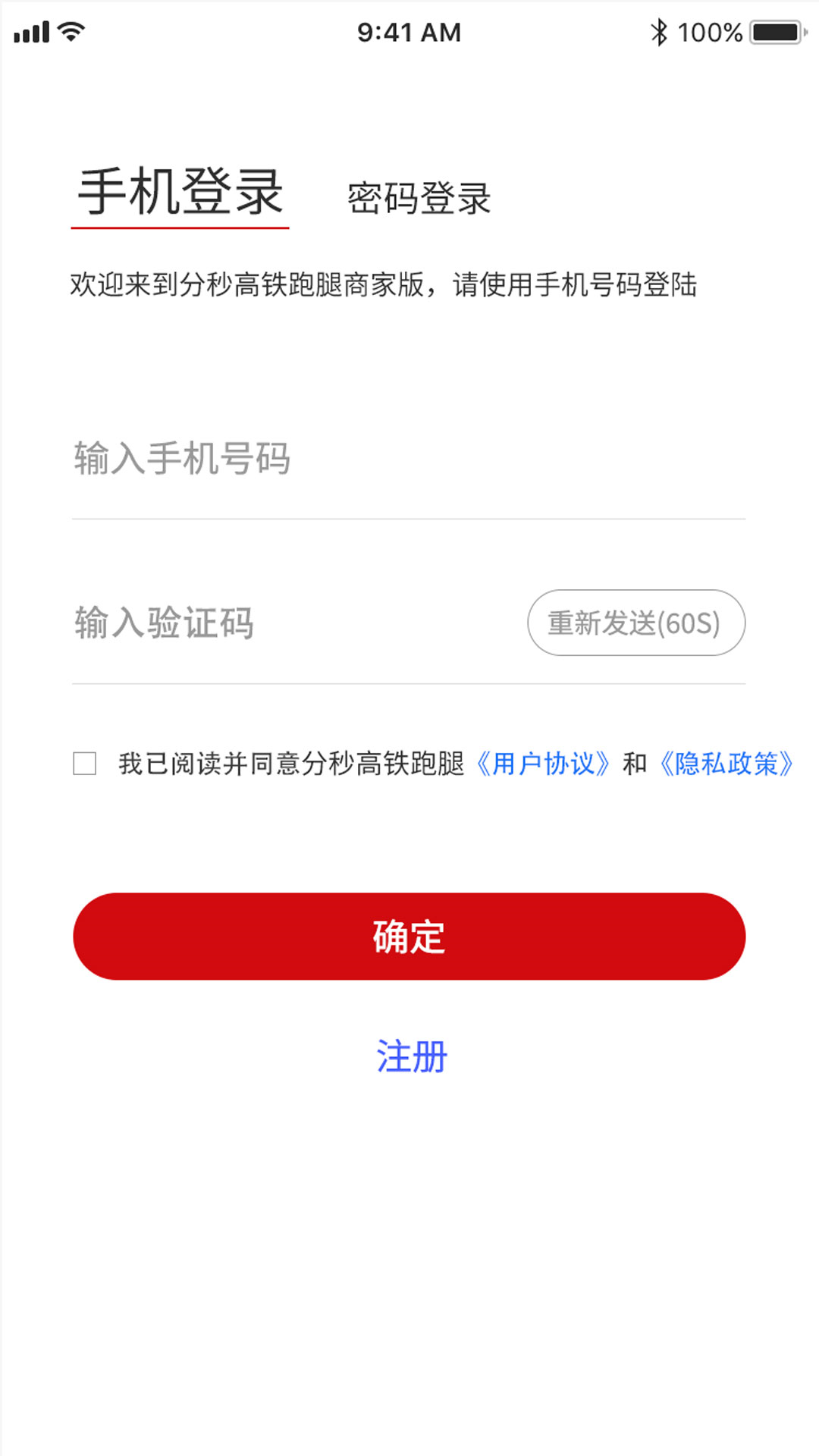
Task: Tap the red 确定 button
Action: point(409,937)
